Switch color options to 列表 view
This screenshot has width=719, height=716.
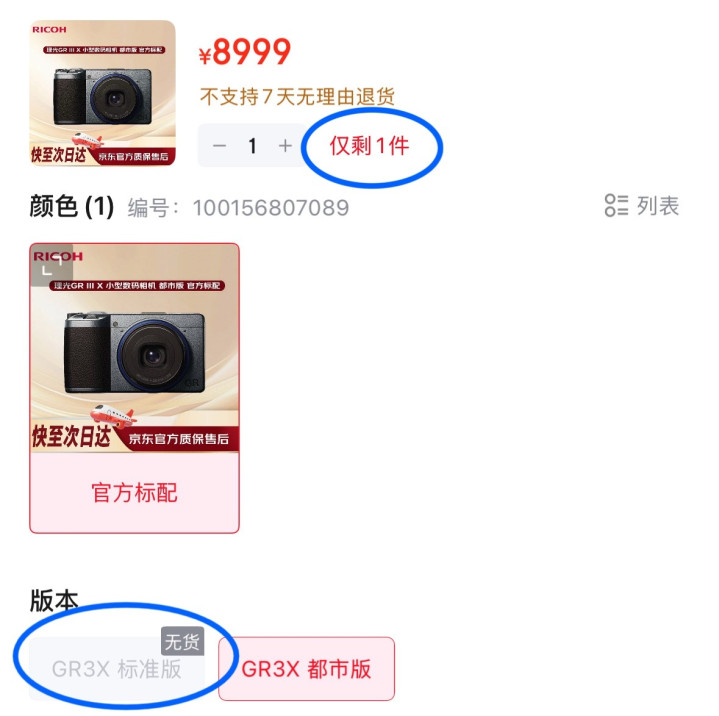pyautogui.click(x=642, y=207)
